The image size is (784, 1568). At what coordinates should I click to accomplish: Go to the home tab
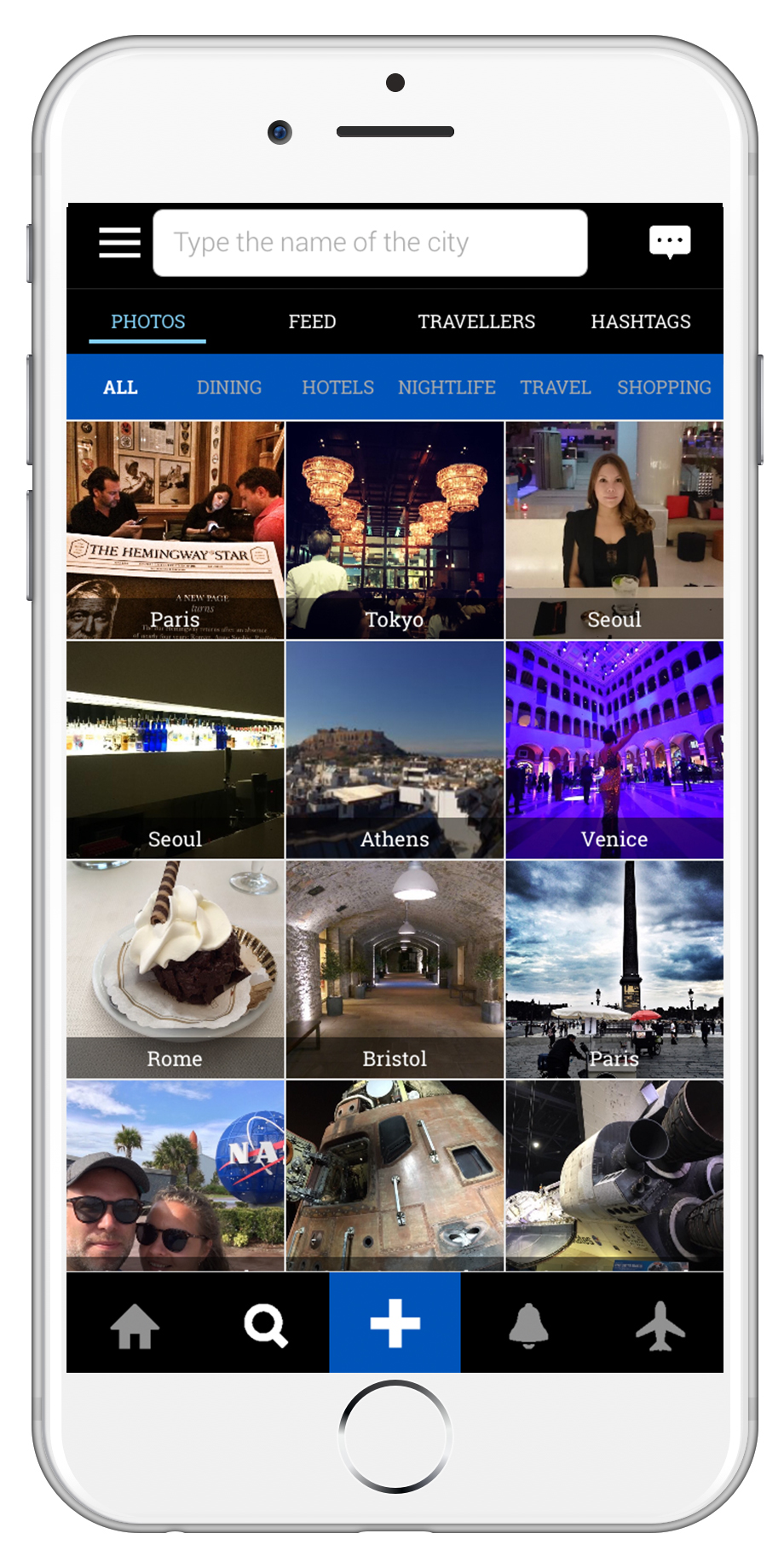(x=135, y=1326)
